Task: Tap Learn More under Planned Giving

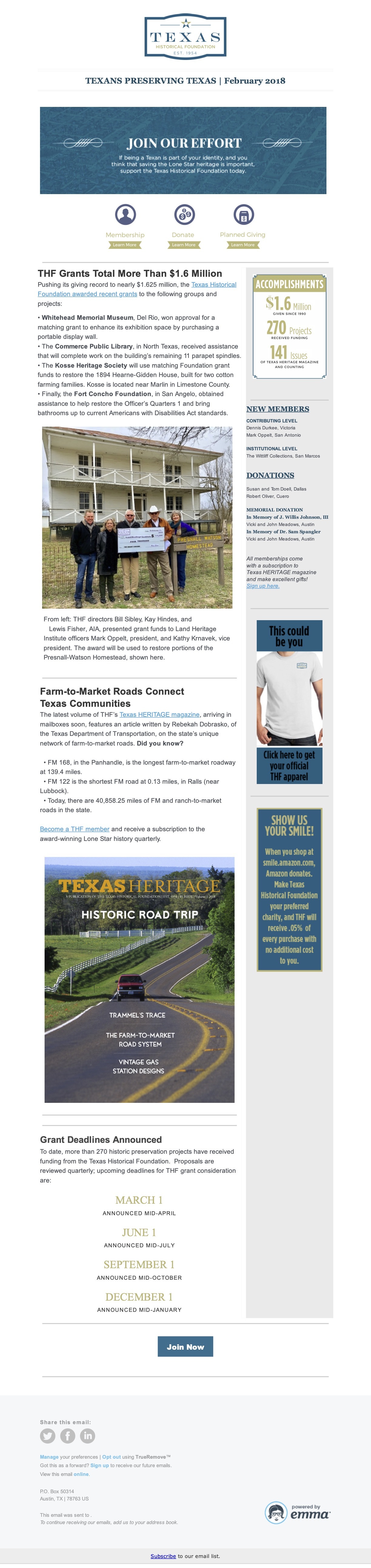Action: (x=242, y=245)
